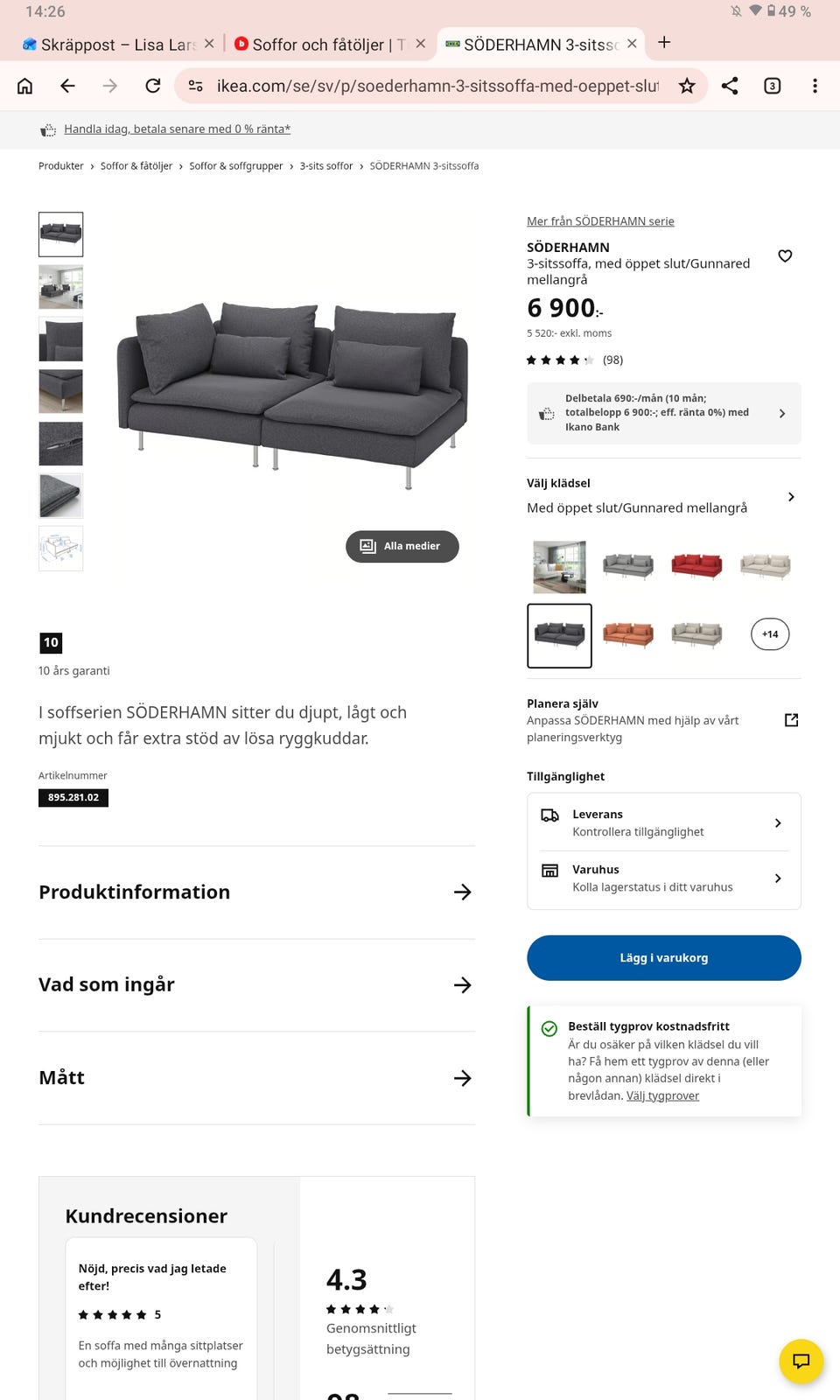Add SÖDERHAMN sofa to favorites heart
The height and width of the screenshot is (1400, 840).
pos(785,255)
